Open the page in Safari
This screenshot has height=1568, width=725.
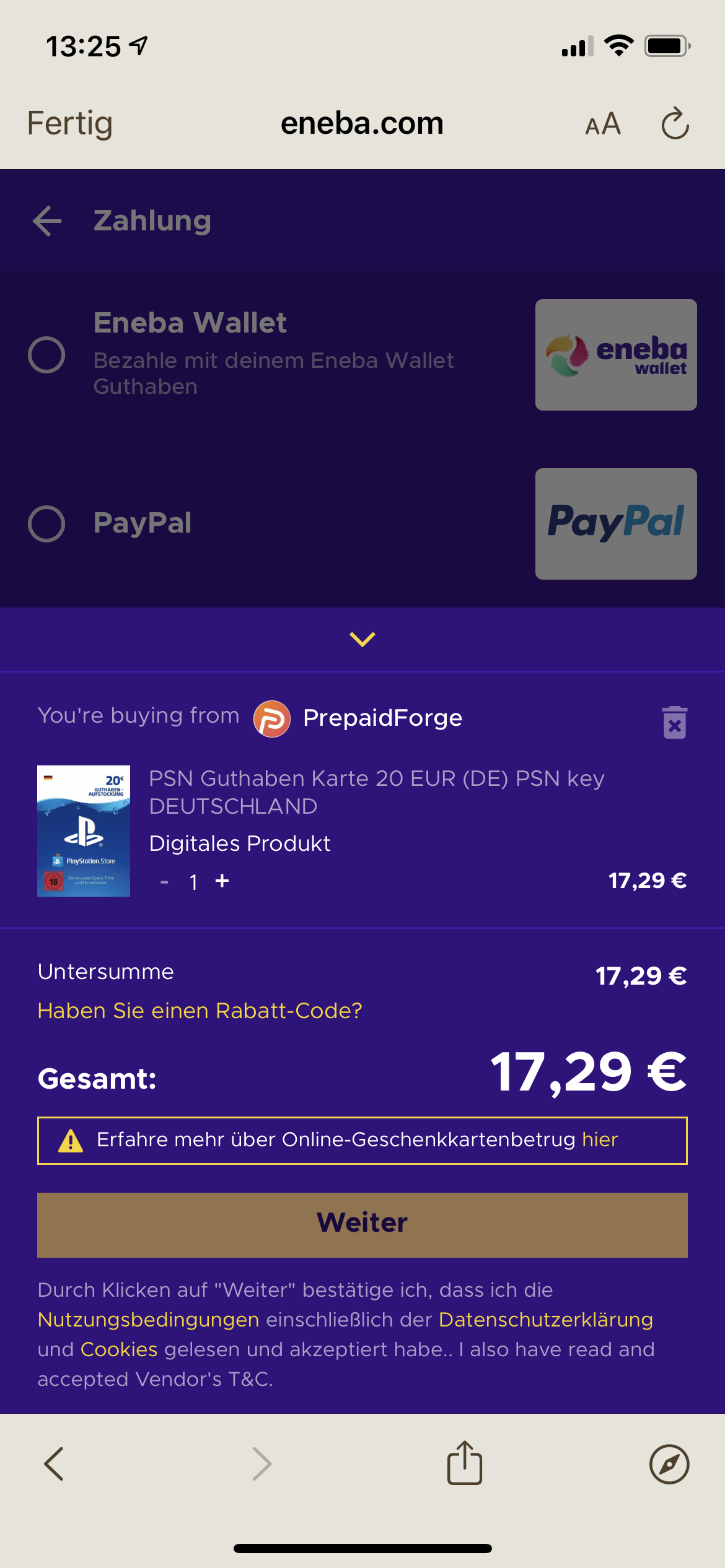(x=669, y=1464)
